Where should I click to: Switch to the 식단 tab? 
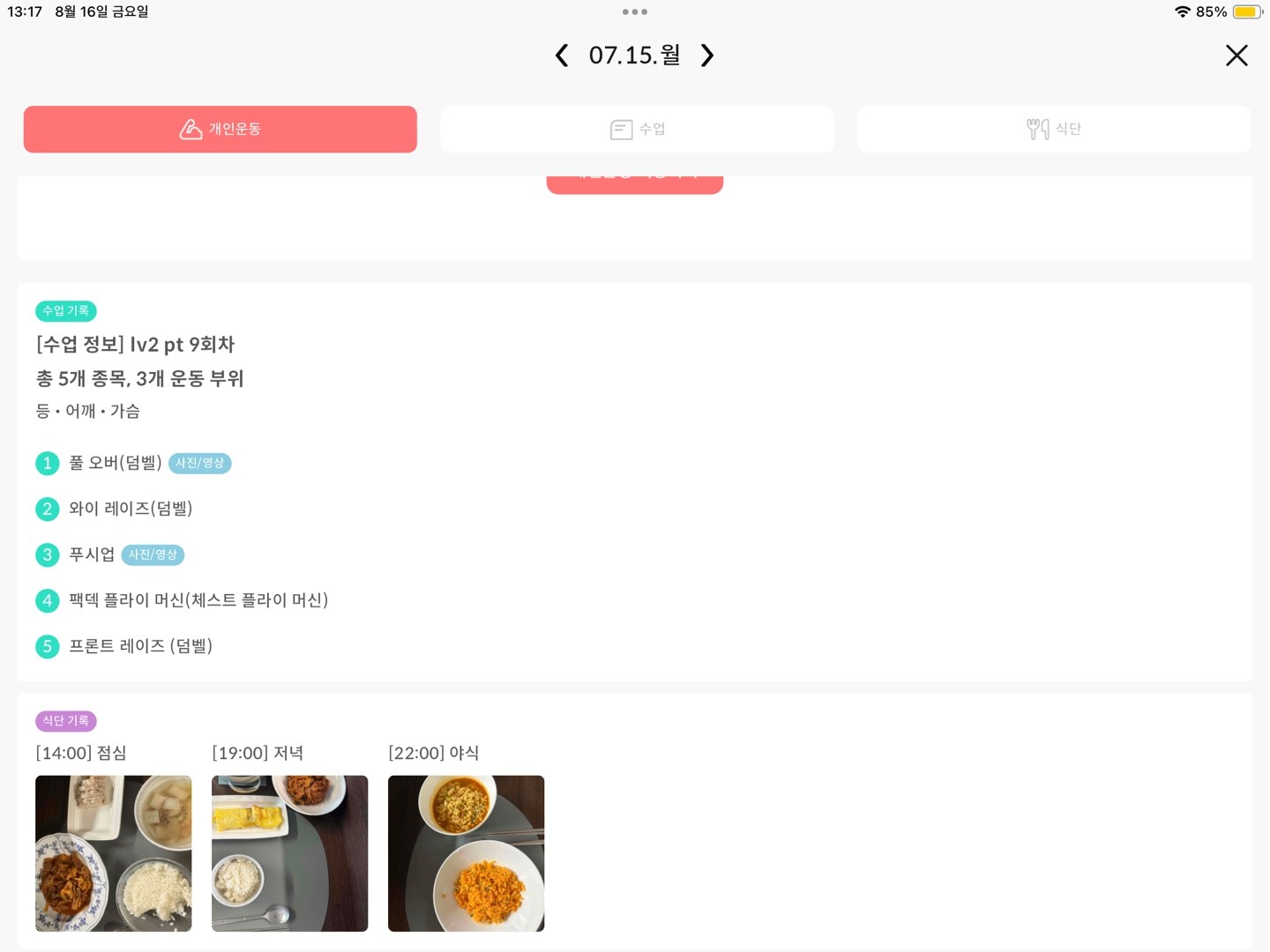pos(1054,130)
